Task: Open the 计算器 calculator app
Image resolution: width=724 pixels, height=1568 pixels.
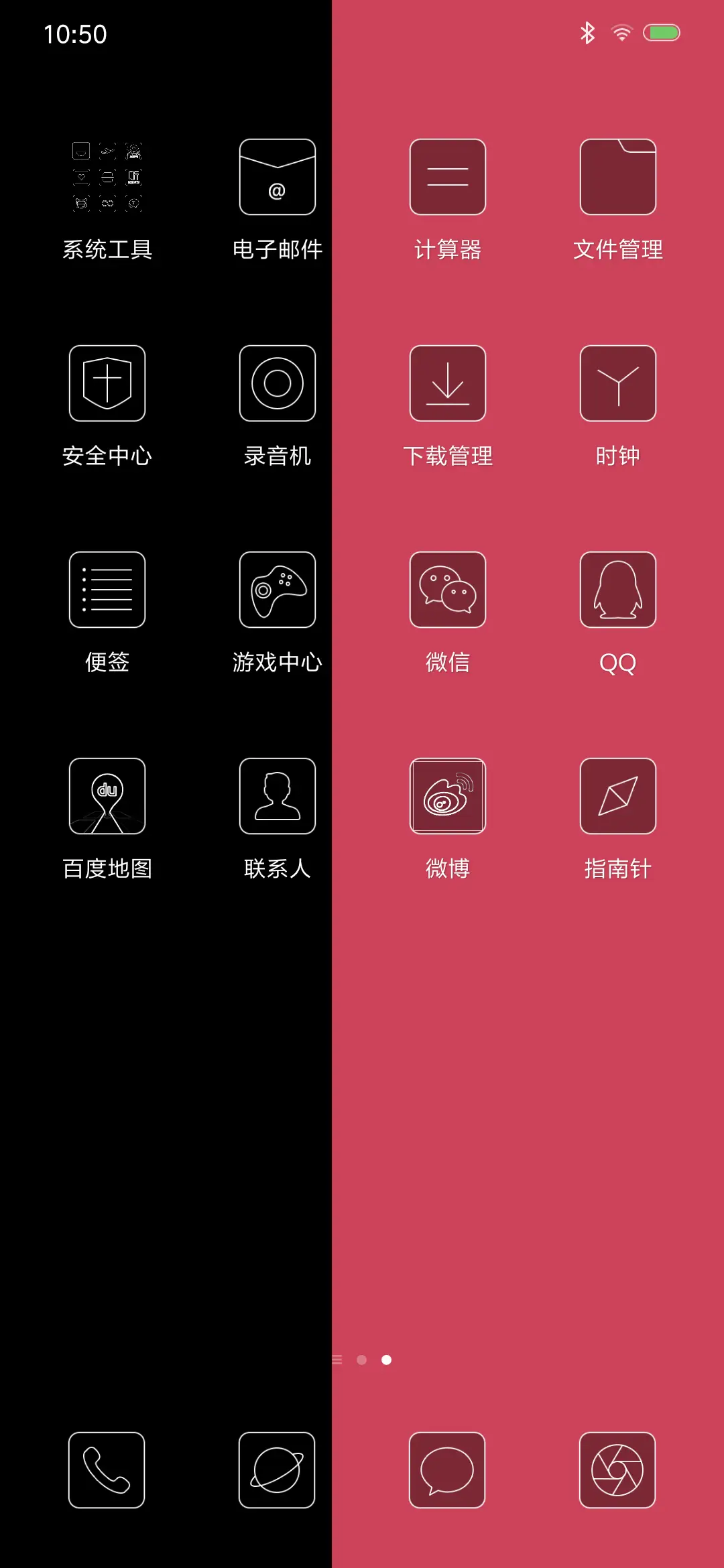Action: 447,176
